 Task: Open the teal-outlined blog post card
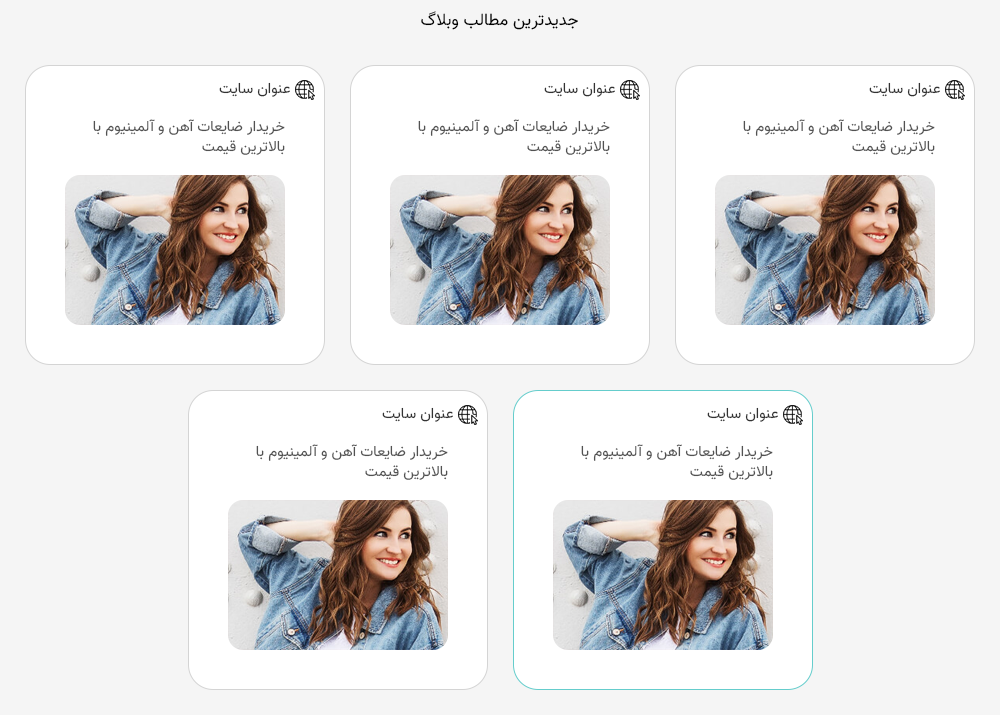(x=662, y=540)
